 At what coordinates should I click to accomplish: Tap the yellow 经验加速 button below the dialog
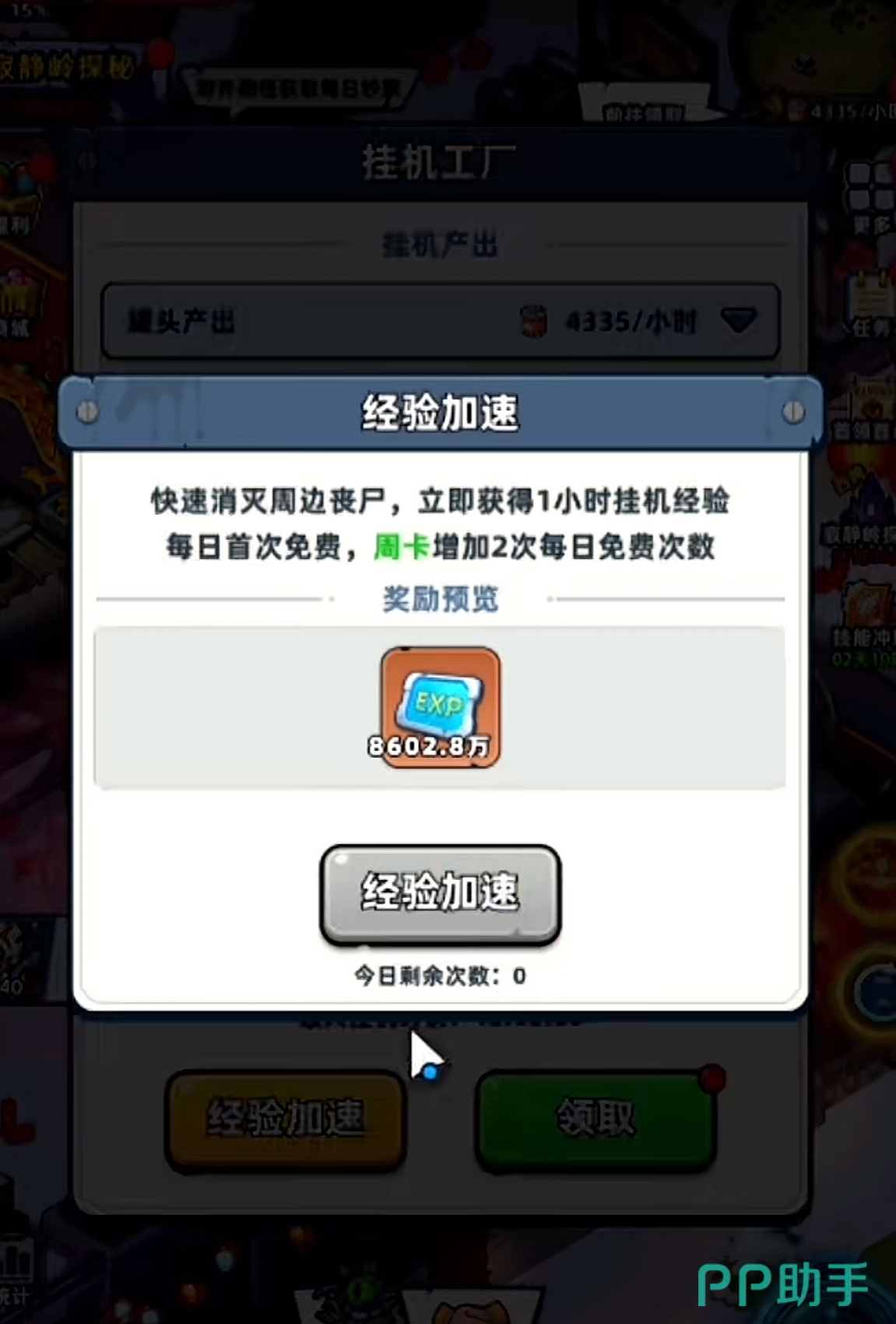[x=286, y=1120]
